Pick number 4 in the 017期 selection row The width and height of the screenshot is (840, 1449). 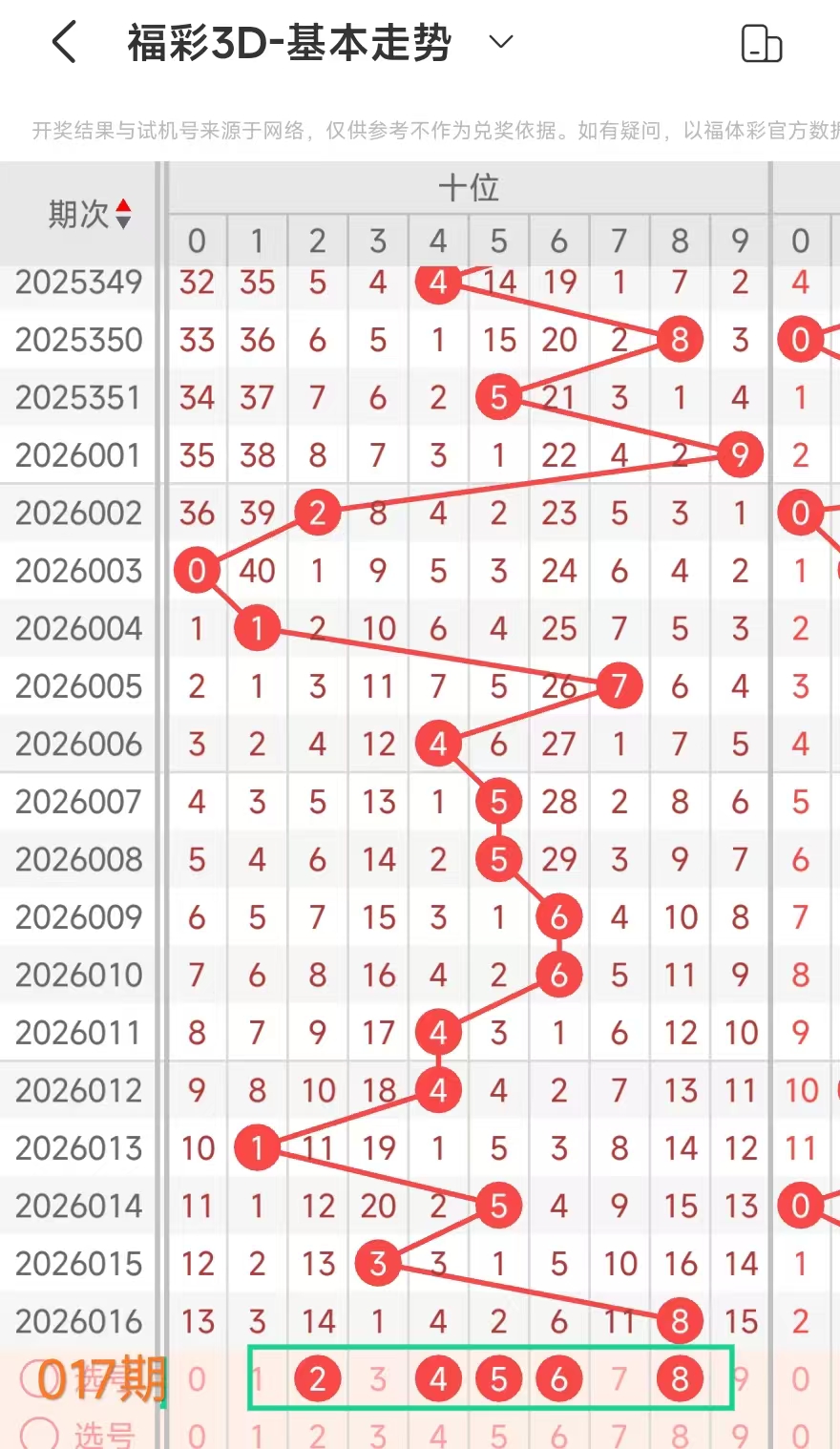pos(438,1378)
